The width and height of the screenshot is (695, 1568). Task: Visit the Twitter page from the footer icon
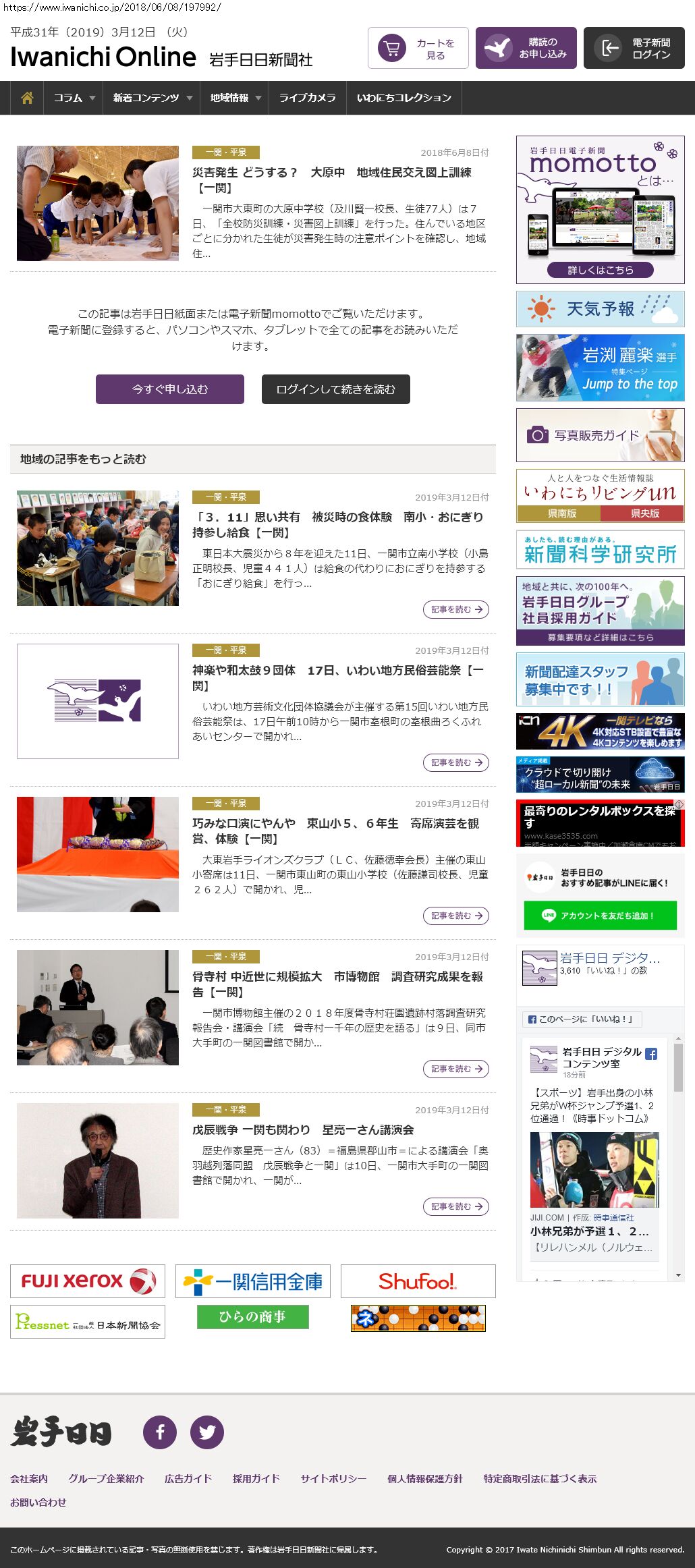[207, 1432]
